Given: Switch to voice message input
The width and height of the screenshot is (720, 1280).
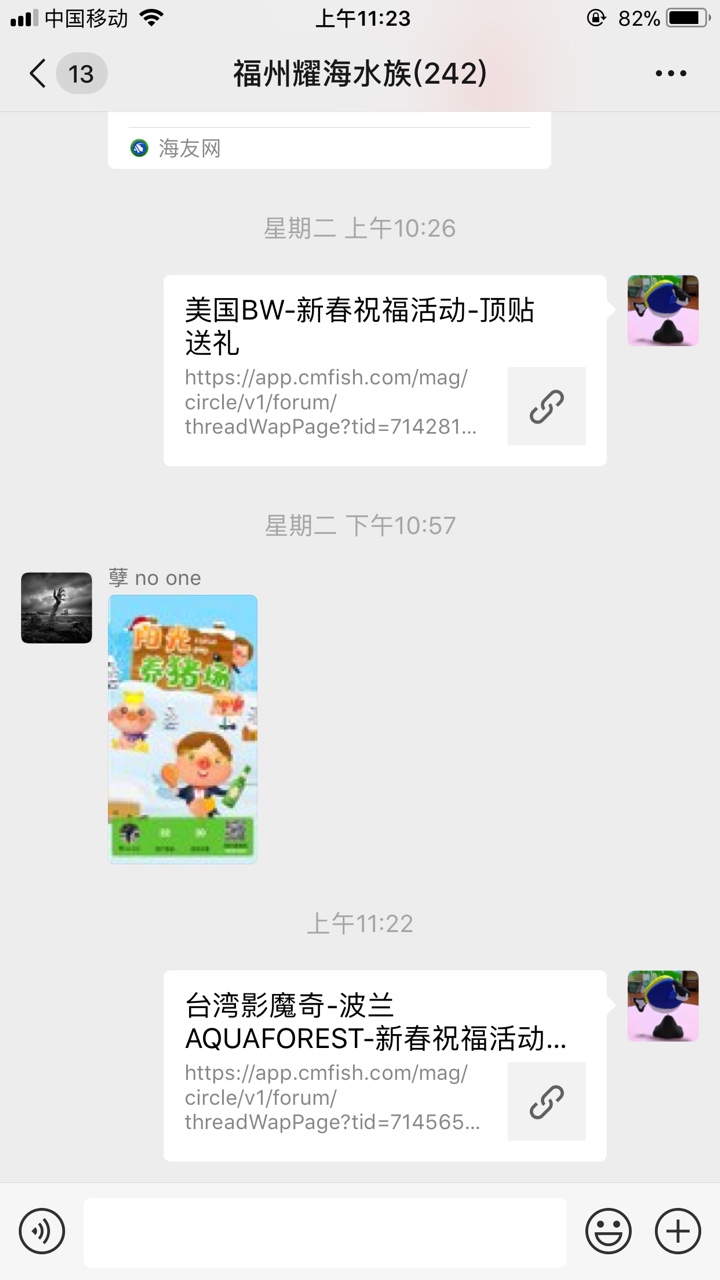Looking at the screenshot, I should [x=42, y=1230].
